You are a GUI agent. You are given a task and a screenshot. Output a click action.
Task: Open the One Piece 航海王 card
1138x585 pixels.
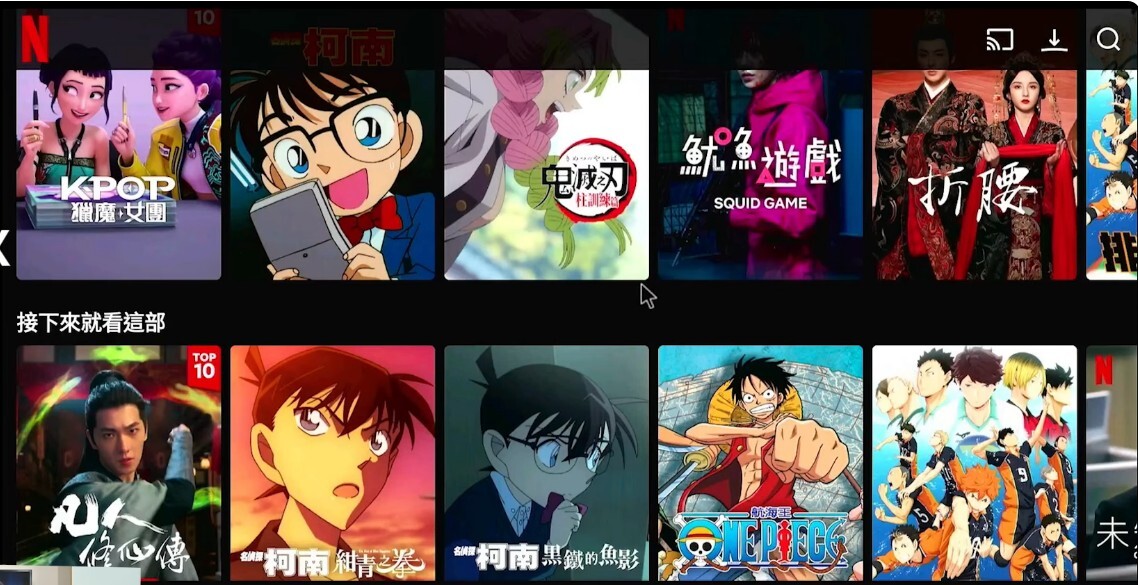pos(760,462)
